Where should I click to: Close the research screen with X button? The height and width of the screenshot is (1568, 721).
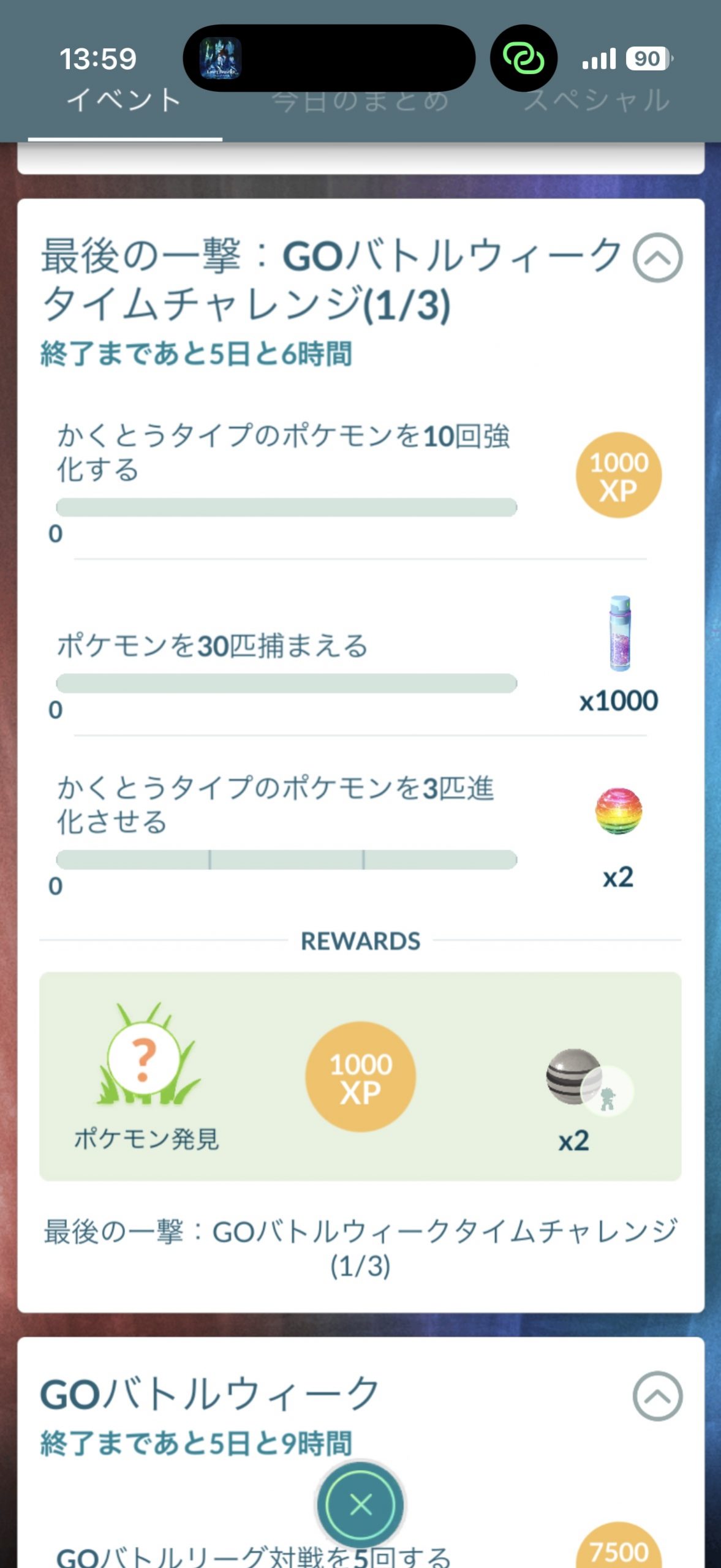(x=360, y=1504)
